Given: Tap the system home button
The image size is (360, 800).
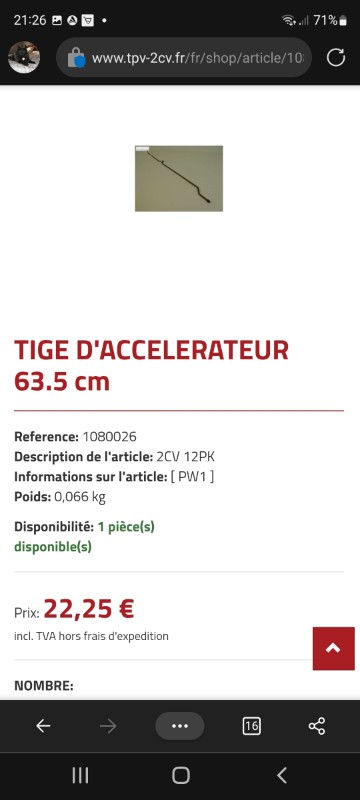Looking at the screenshot, I should [181, 776].
